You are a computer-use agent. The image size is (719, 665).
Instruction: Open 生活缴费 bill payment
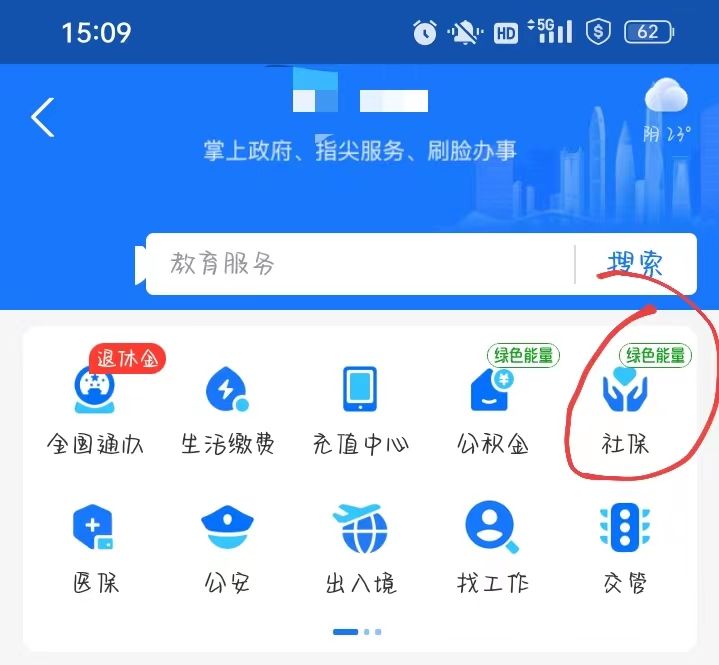point(227,405)
